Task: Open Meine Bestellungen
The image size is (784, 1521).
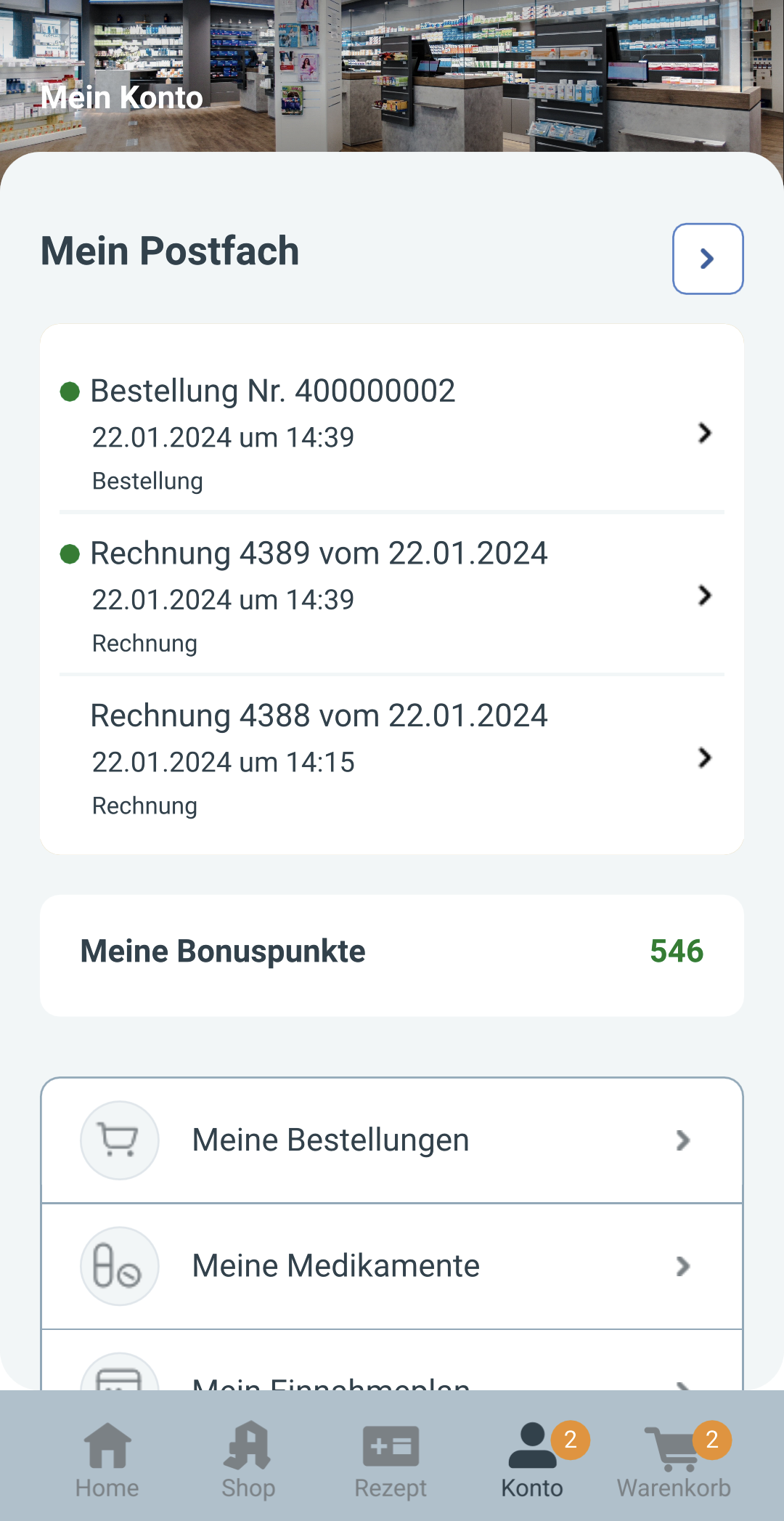Action: [x=392, y=1140]
